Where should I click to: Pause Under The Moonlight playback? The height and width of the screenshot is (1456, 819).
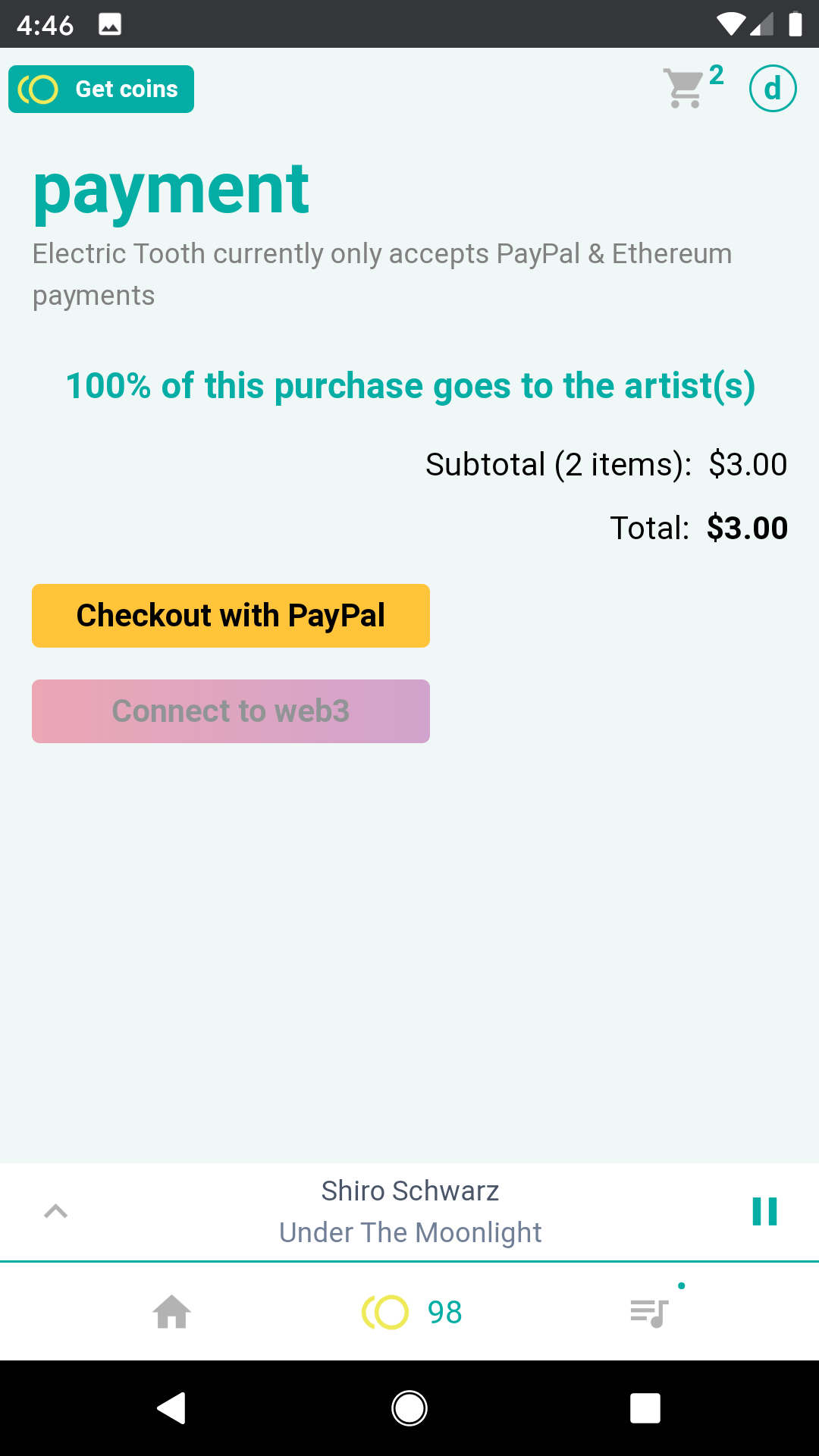click(764, 1211)
